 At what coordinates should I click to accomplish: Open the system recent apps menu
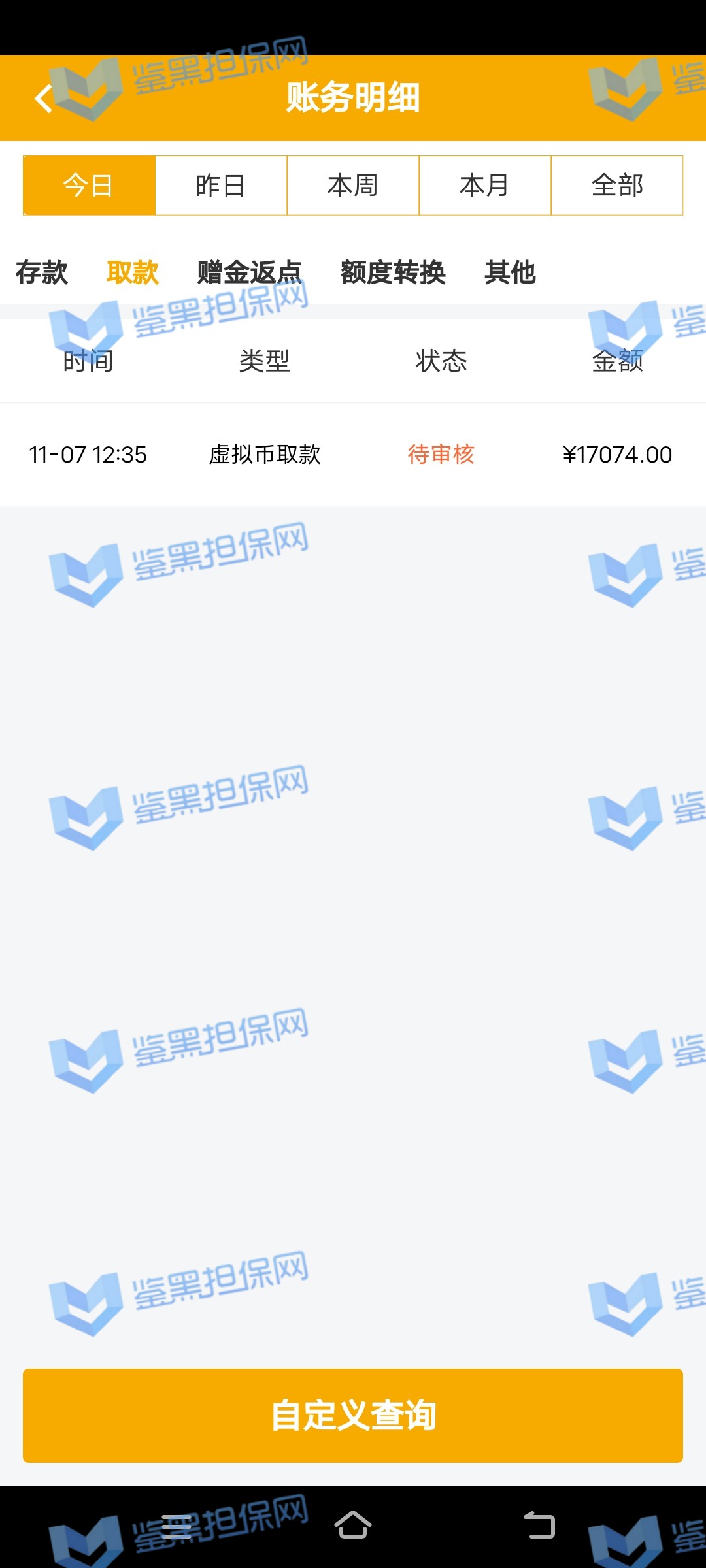click(176, 1527)
